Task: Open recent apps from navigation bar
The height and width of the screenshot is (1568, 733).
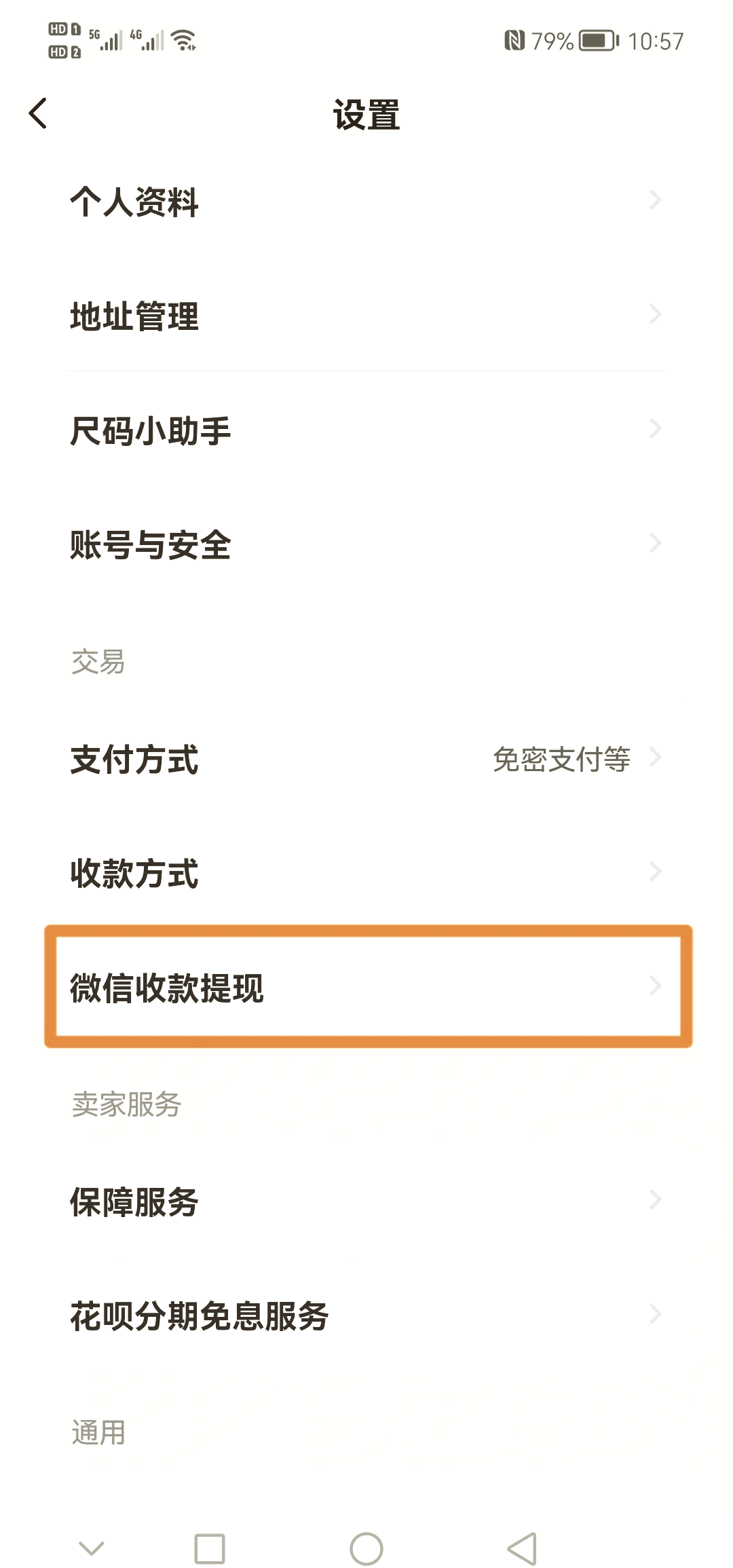Action: pos(209,1549)
